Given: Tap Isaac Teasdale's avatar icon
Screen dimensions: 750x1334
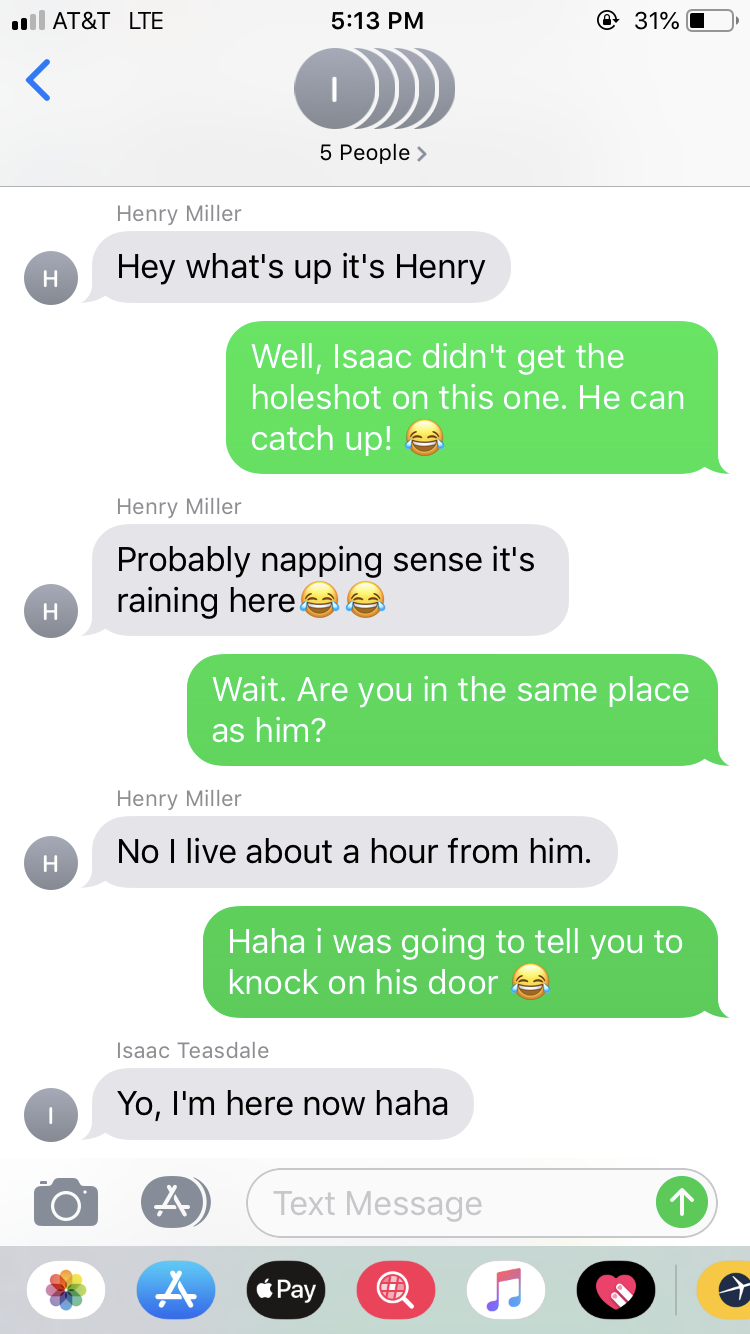Looking at the screenshot, I should coord(50,1115).
